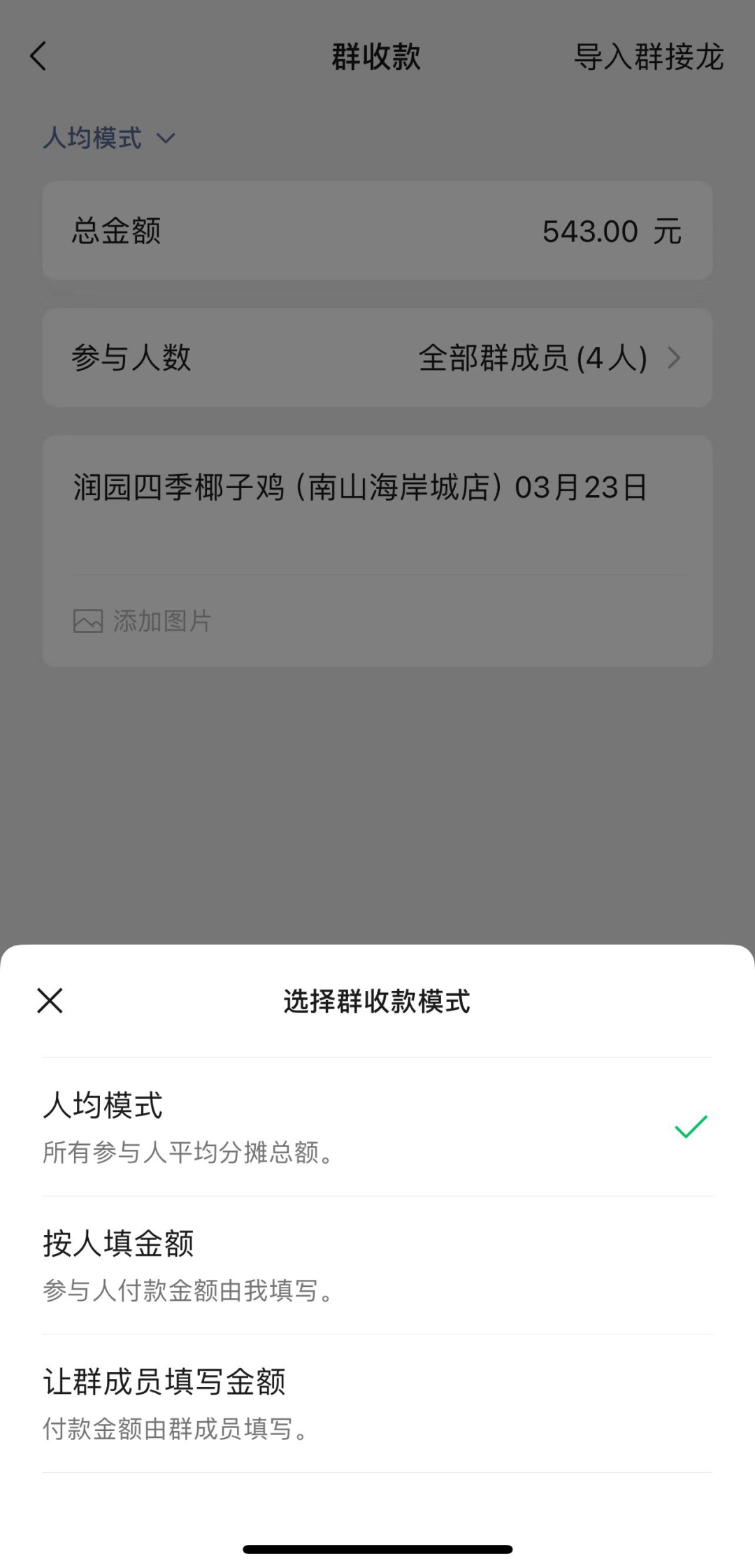Select 人均模式 option
The image size is (755, 1568).
[x=377, y=1126]
